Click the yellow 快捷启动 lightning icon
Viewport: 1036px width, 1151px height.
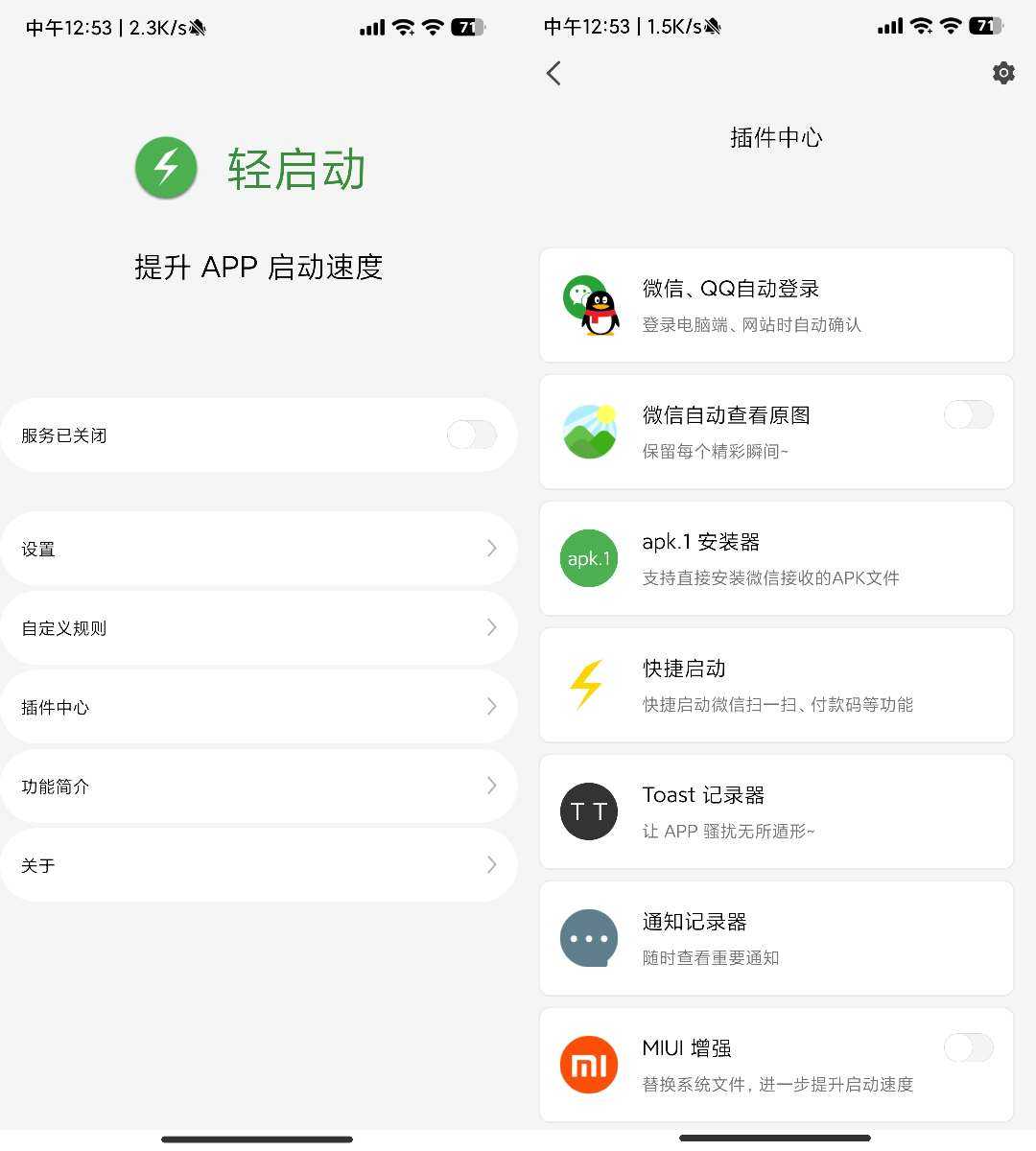[589, 685]
